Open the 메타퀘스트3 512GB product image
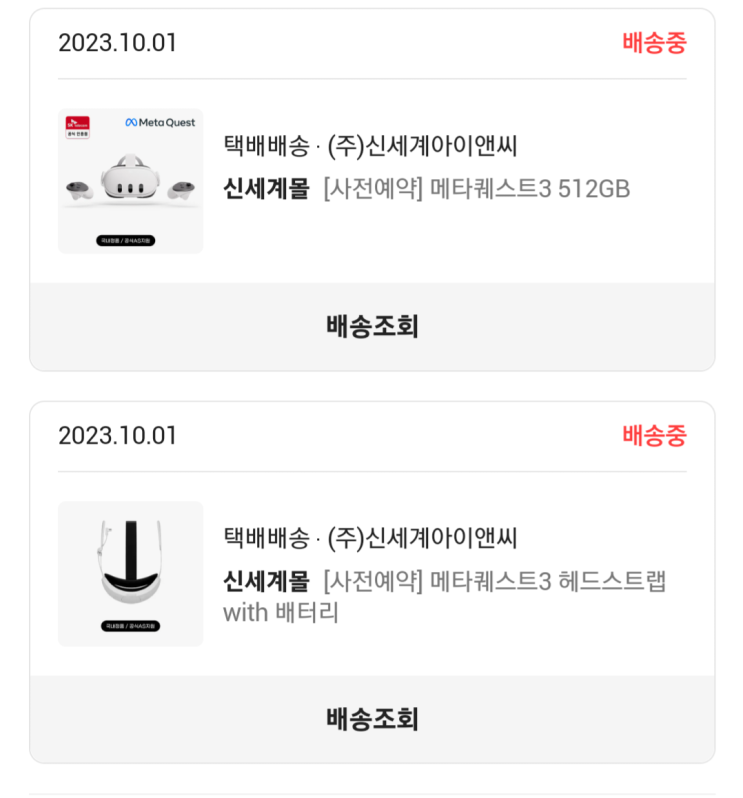Image resolution: width=743 pixels, height=798 pixels. (x=130, y=181)
